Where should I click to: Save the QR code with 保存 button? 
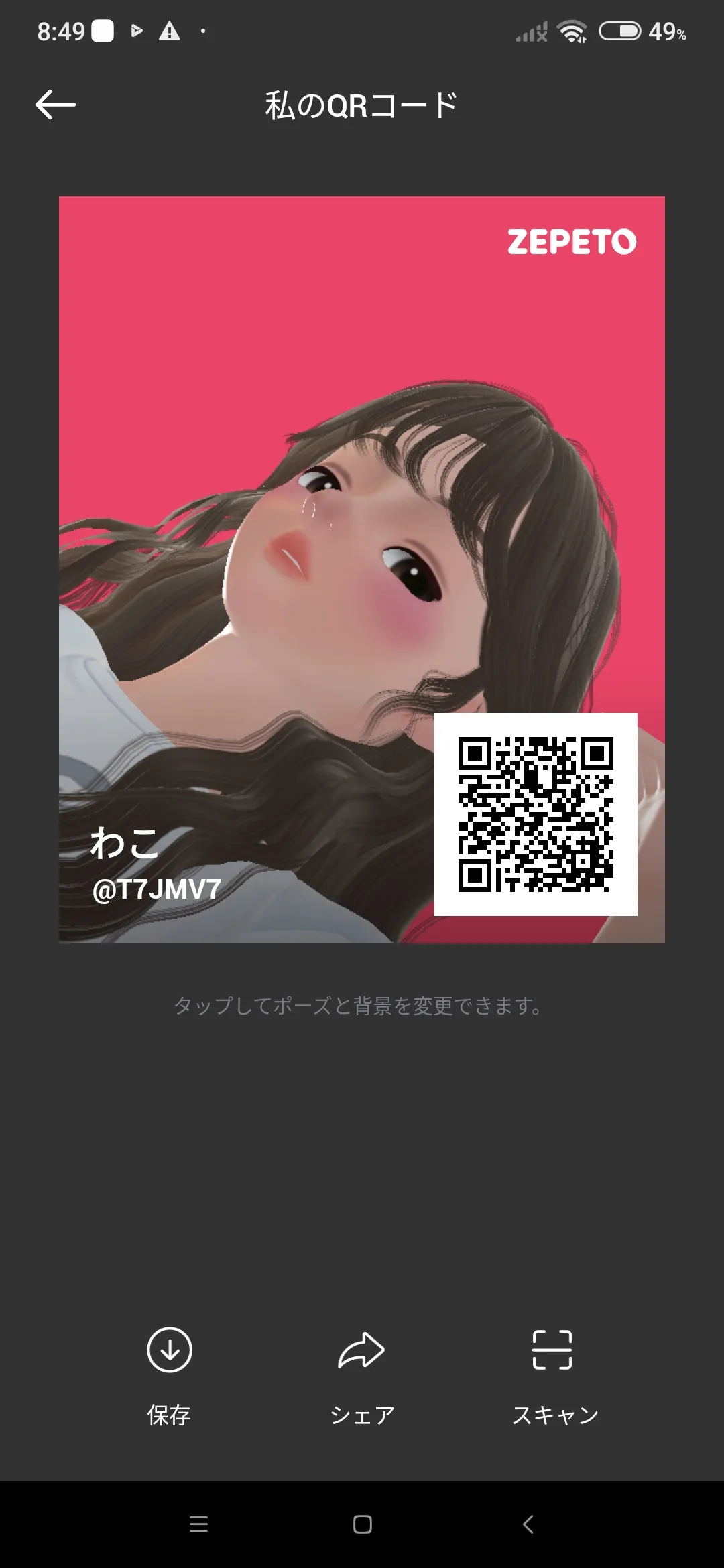pos(169,1377)
